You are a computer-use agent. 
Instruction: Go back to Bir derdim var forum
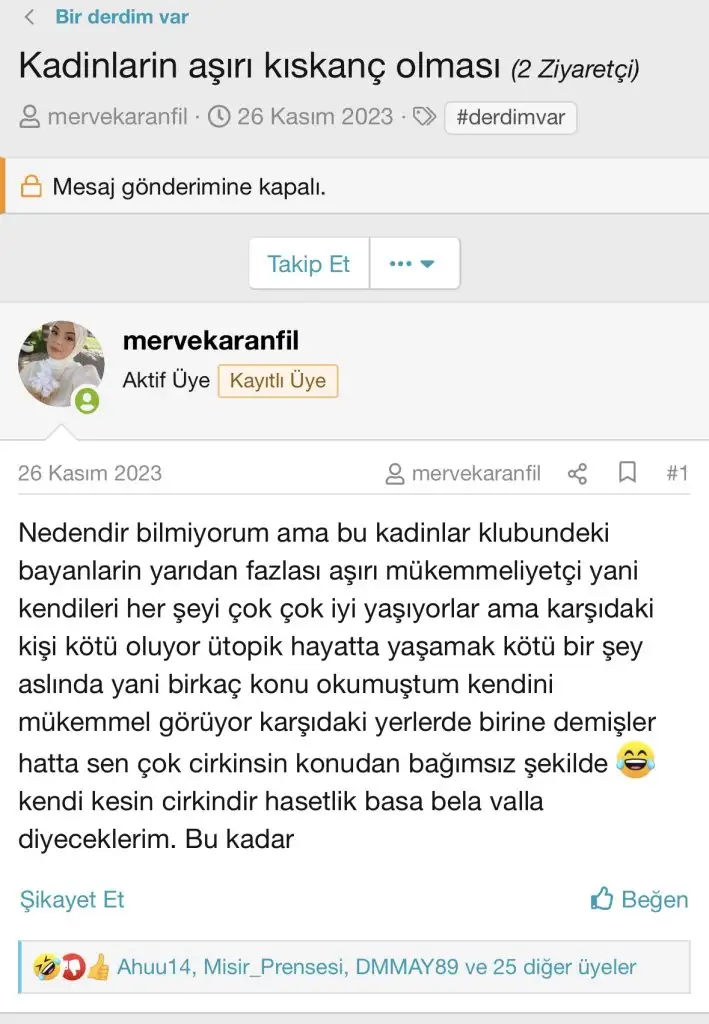120,17
